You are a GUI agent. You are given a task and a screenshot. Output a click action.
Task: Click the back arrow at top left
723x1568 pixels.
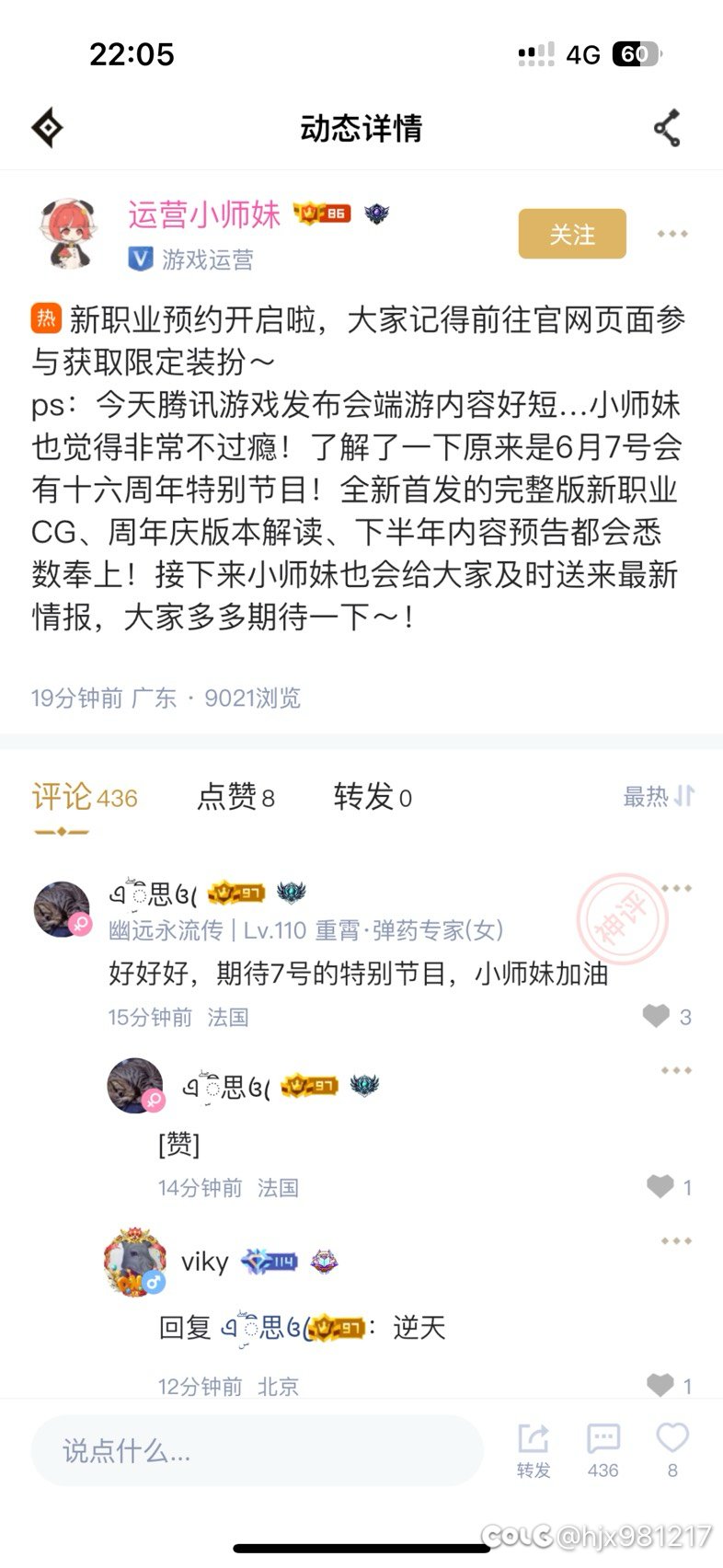click(x=47, y=127)
